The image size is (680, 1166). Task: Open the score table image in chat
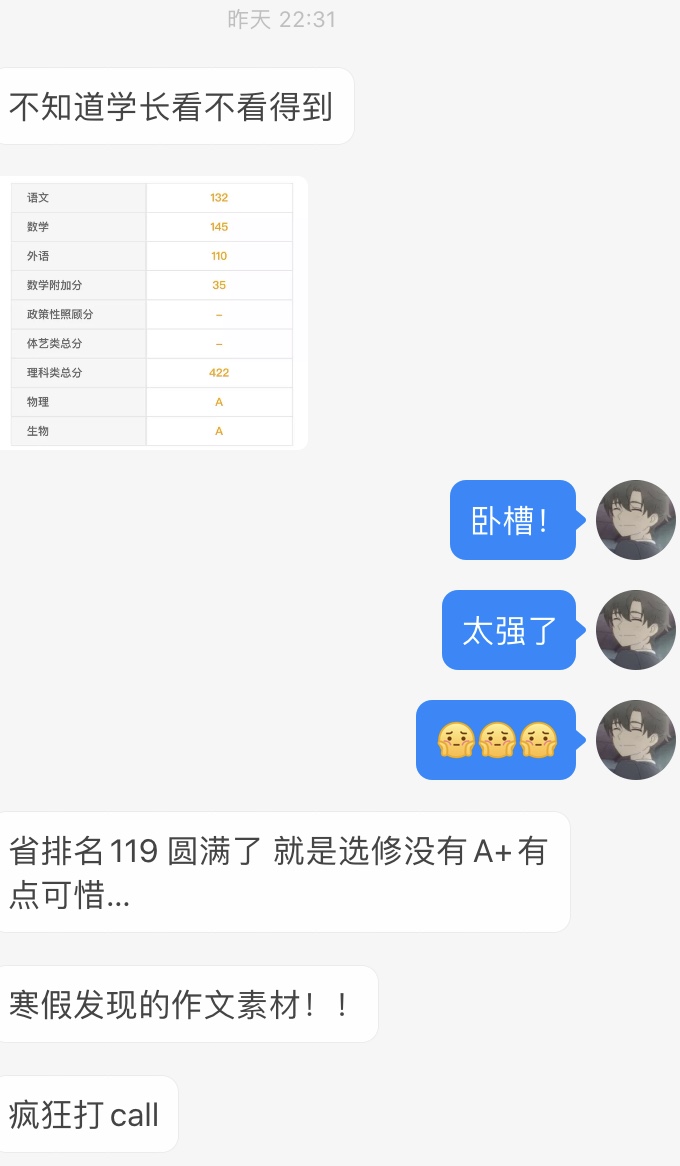152,313
